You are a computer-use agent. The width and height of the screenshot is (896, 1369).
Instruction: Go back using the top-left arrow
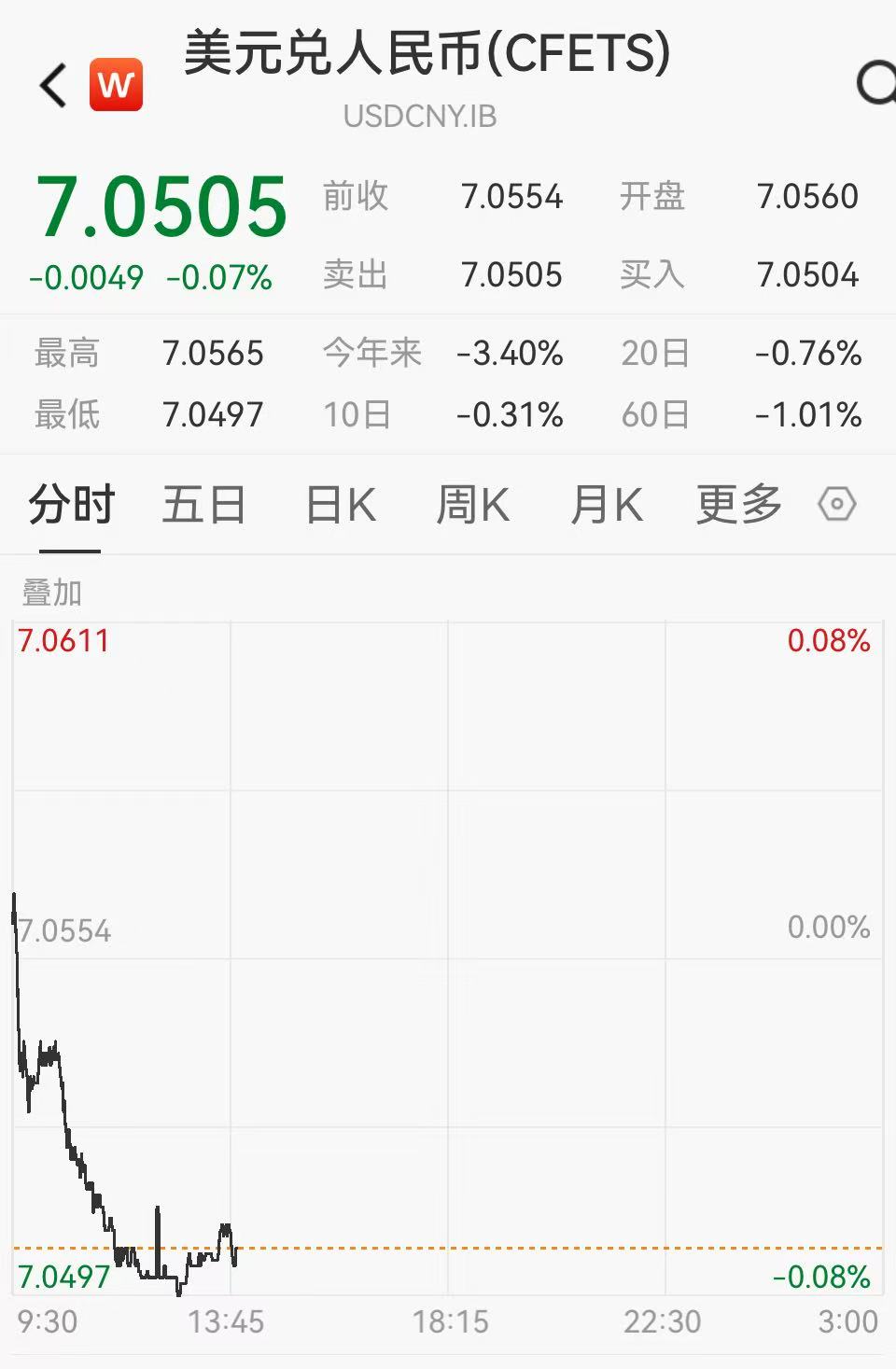tap(54, 86)
